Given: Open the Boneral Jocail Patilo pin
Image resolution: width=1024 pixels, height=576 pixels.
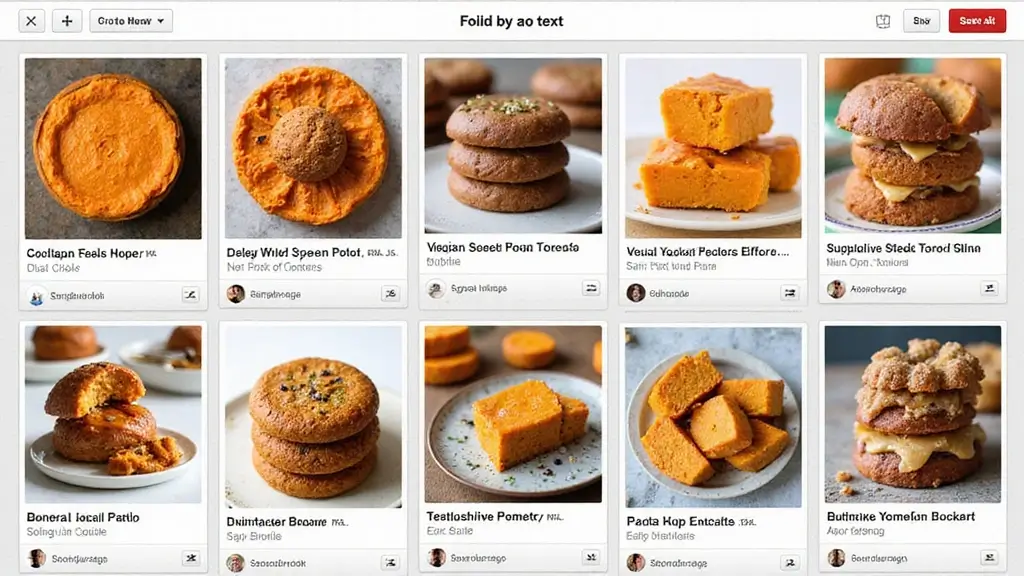Looking at the screenshot, I should pyautogui.click(x=113, y=414).
